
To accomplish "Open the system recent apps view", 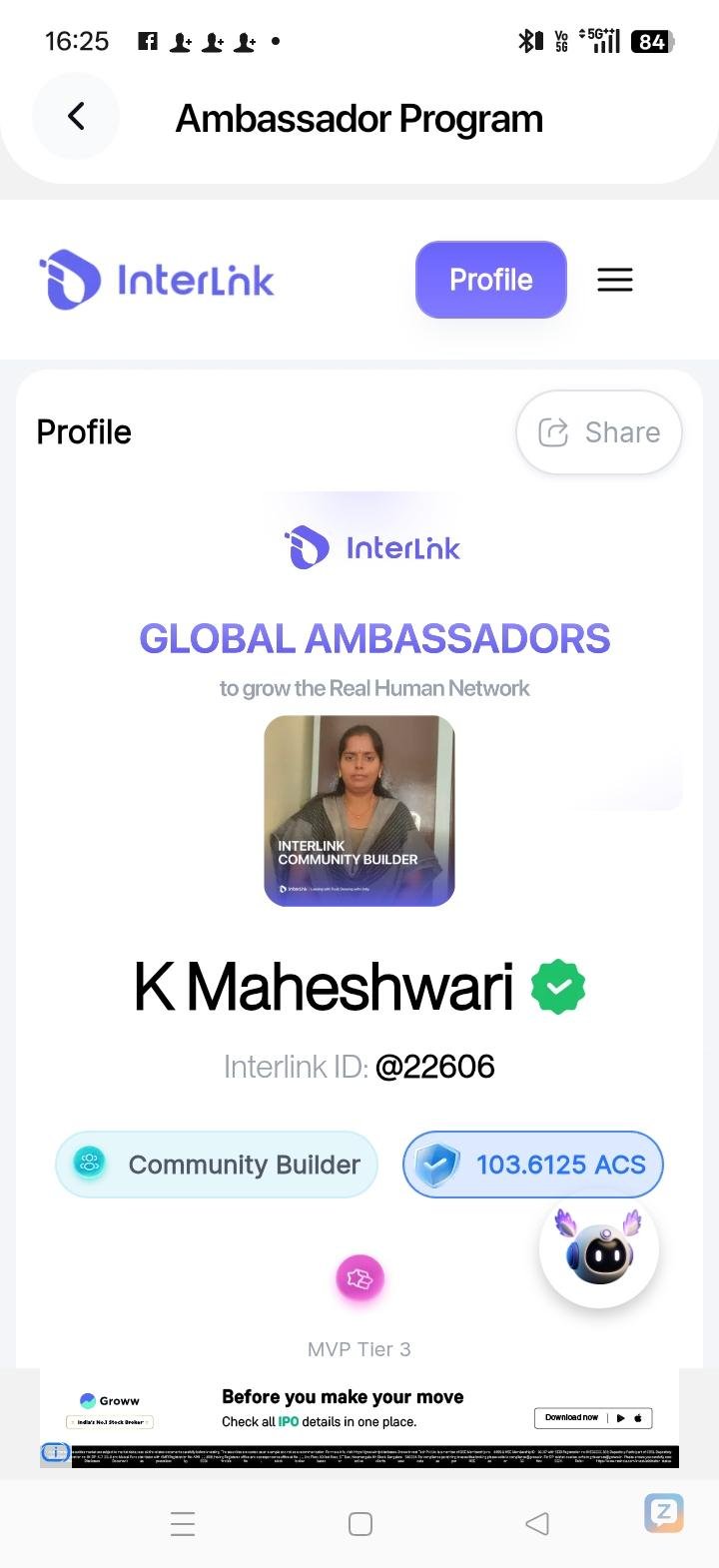I will (x=183, y=1523).
